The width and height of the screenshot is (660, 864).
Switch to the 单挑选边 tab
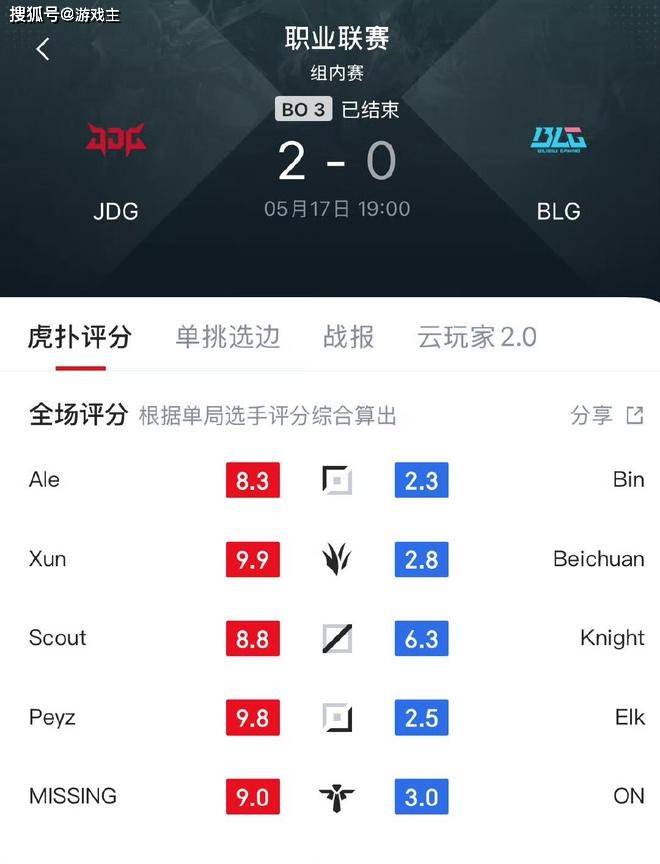coord(227,337)
